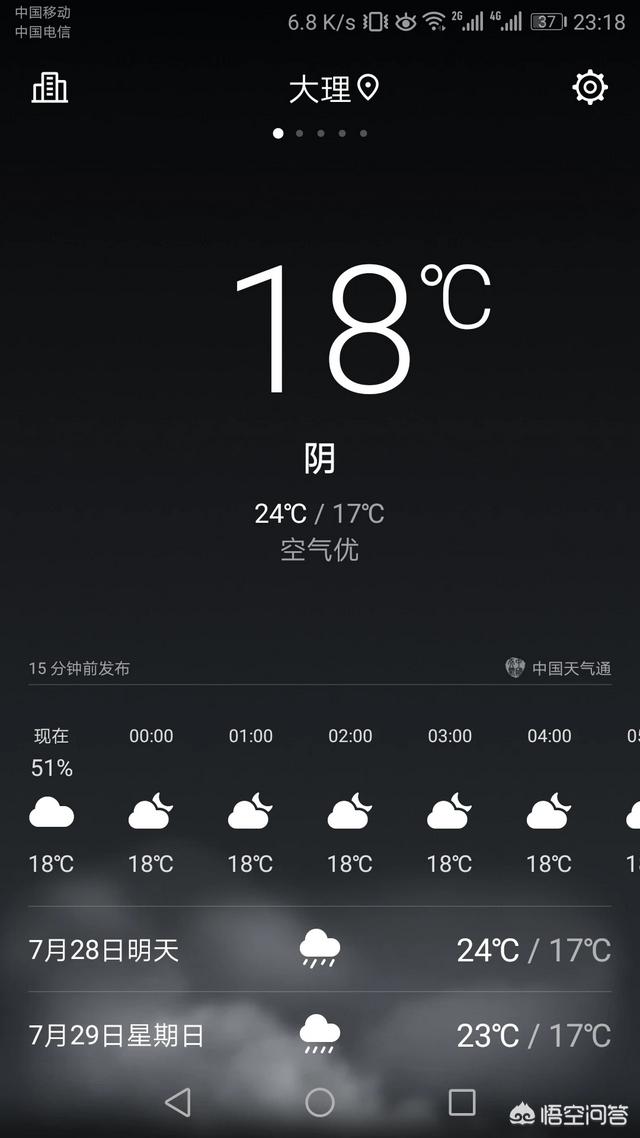View forecast for 7月28日明天
This screenshot has height=1138, width=640.
[x=320, y=949]
